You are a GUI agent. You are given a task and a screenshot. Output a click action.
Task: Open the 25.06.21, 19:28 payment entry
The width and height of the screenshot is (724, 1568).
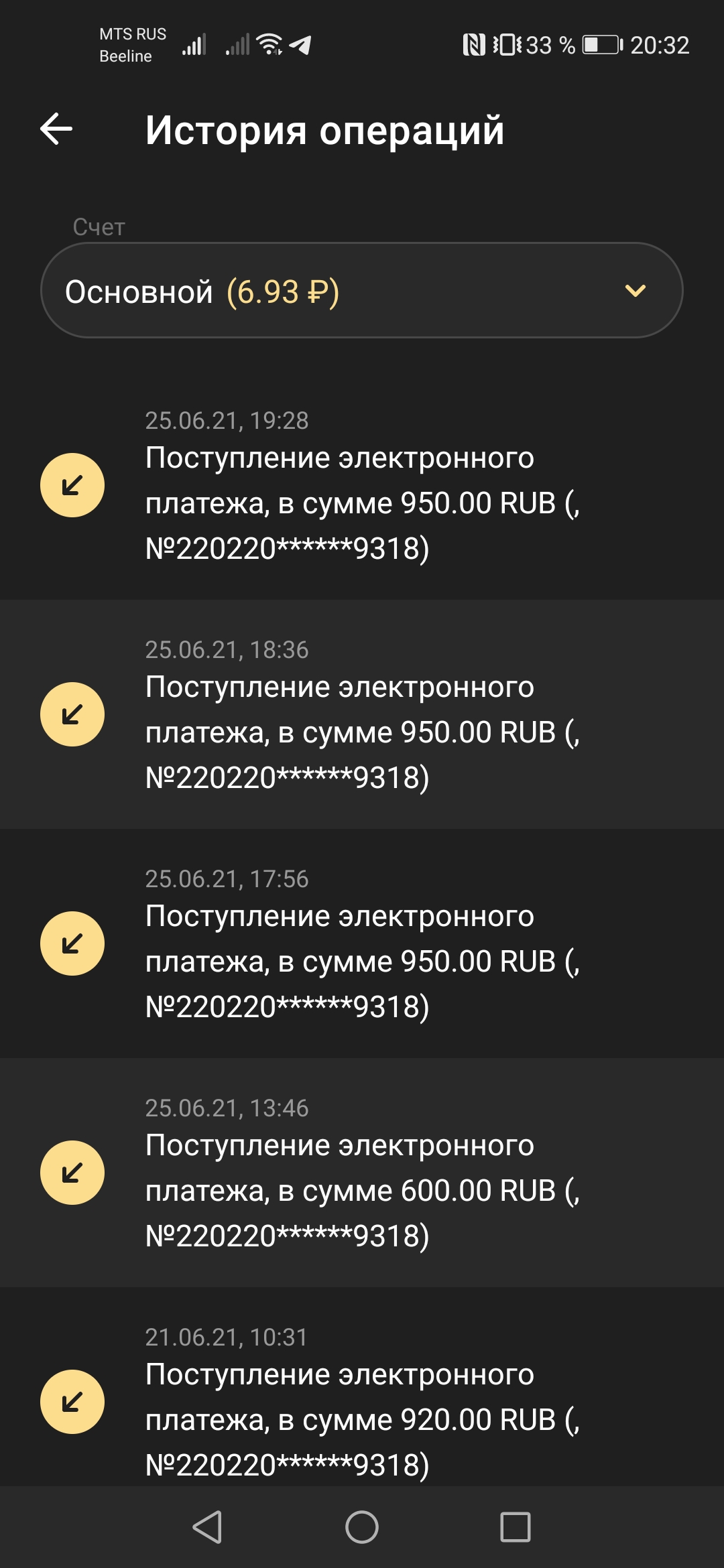pyautogui.click(x=362, y=486)
